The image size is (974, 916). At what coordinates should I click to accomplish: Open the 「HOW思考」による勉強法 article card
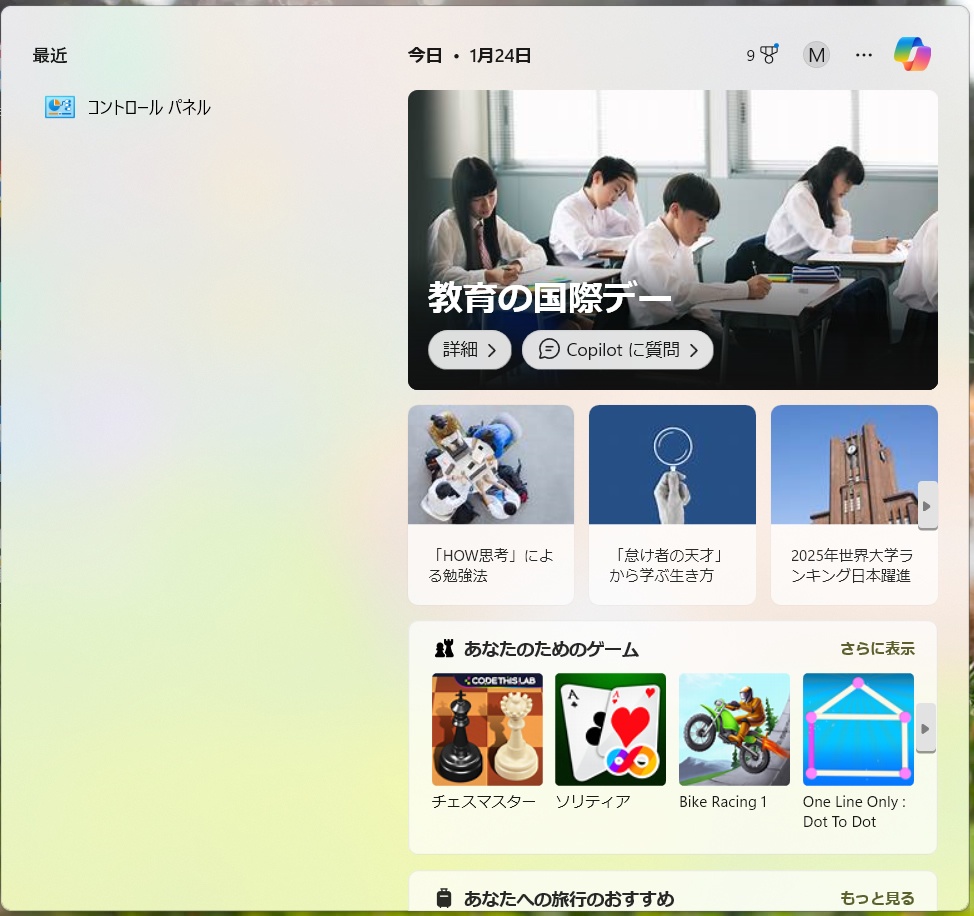click(491, 504)
